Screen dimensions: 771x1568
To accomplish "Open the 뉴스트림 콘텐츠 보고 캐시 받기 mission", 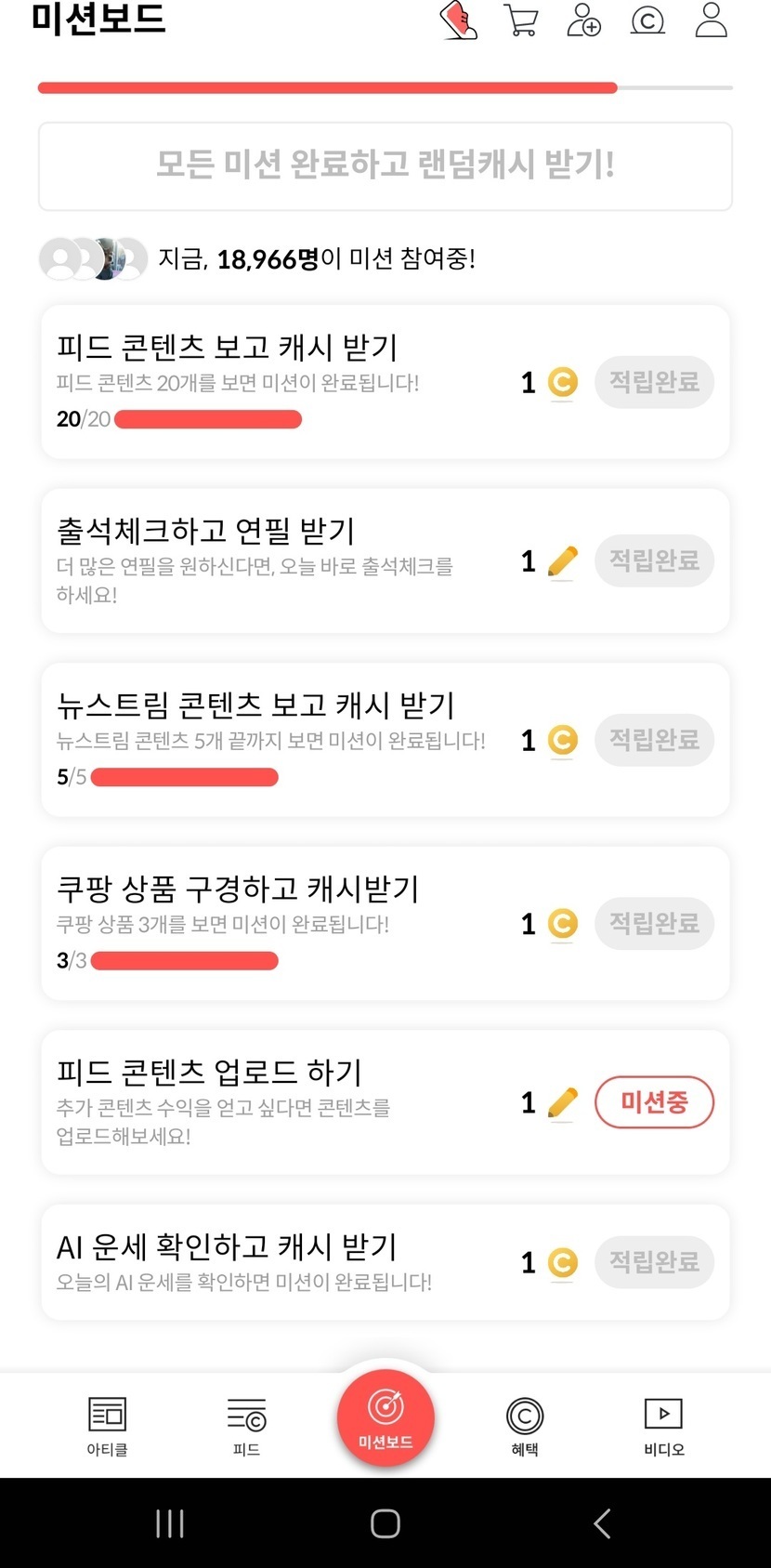I will tap(279, 740).
